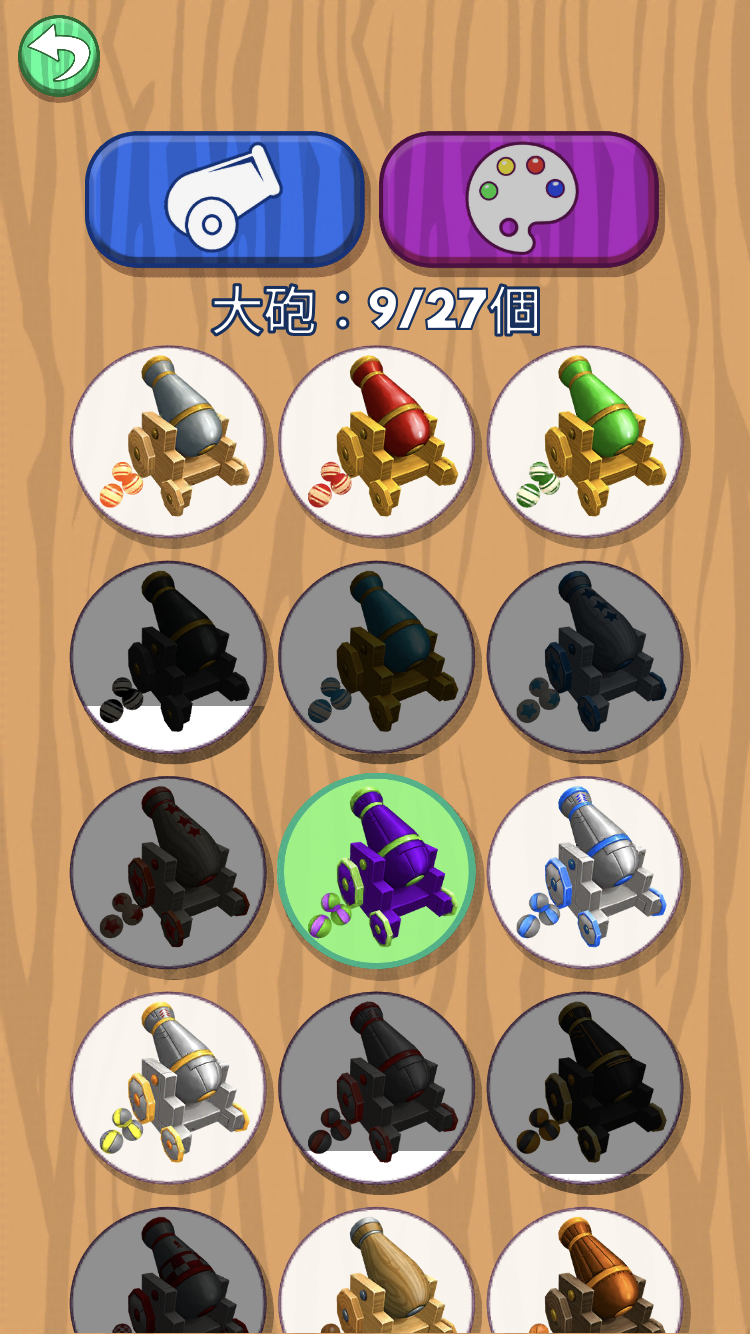Choose the orange-brown barrel cannon
Viewport: 750px width, 1334px height.
586,1271
